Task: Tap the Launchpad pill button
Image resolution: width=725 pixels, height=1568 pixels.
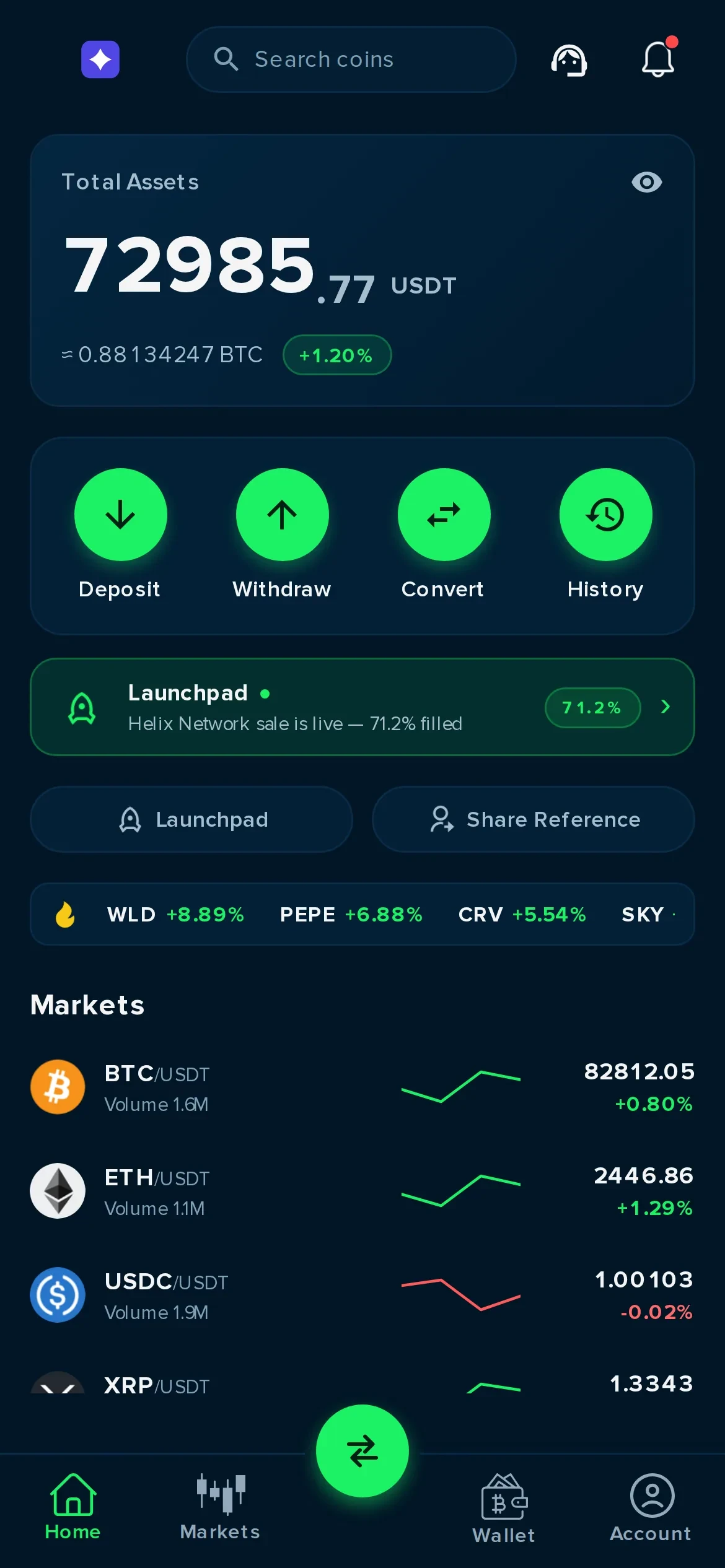Action: click(x=191, y=819)
